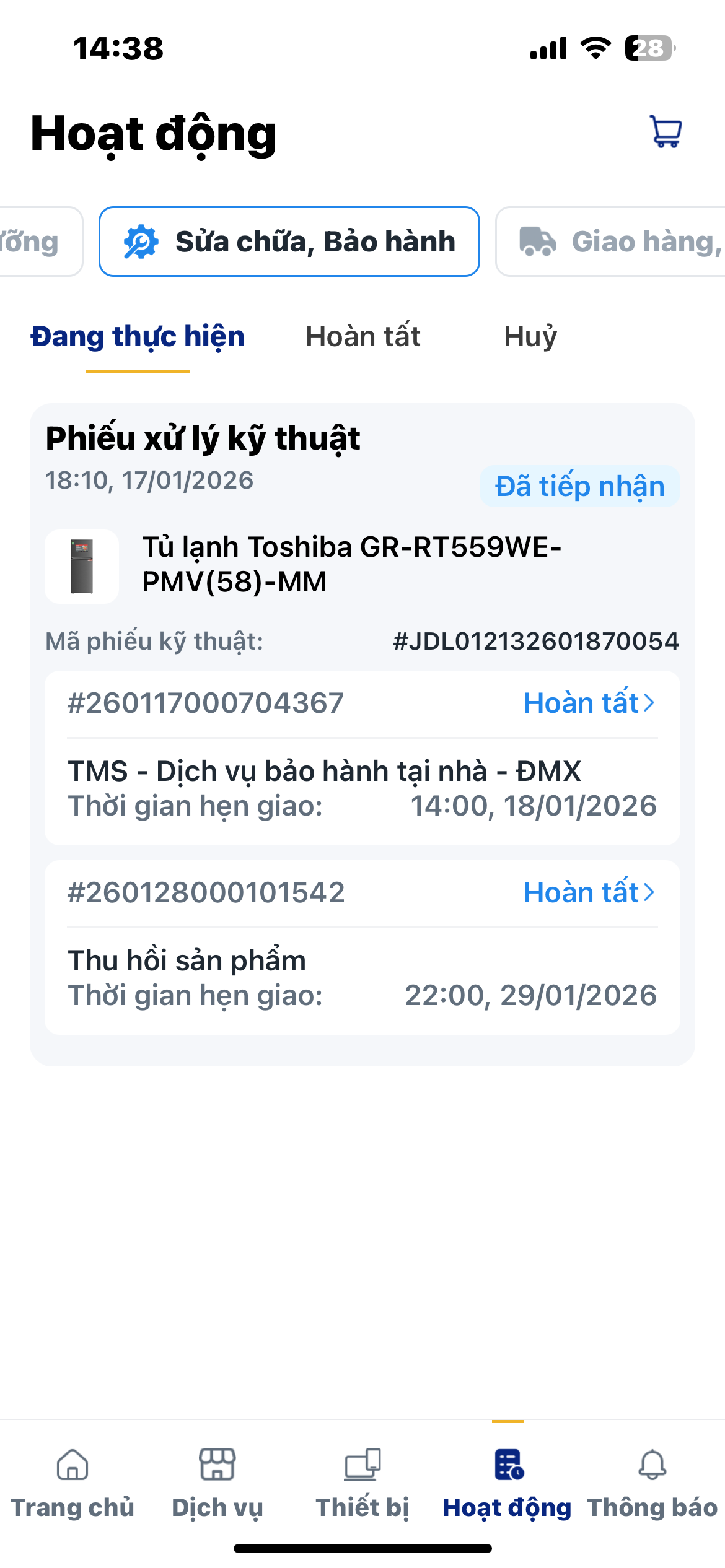725x1568 pixels.
Task: Select the Giao hàng category chip
Action: click(613, 242)
